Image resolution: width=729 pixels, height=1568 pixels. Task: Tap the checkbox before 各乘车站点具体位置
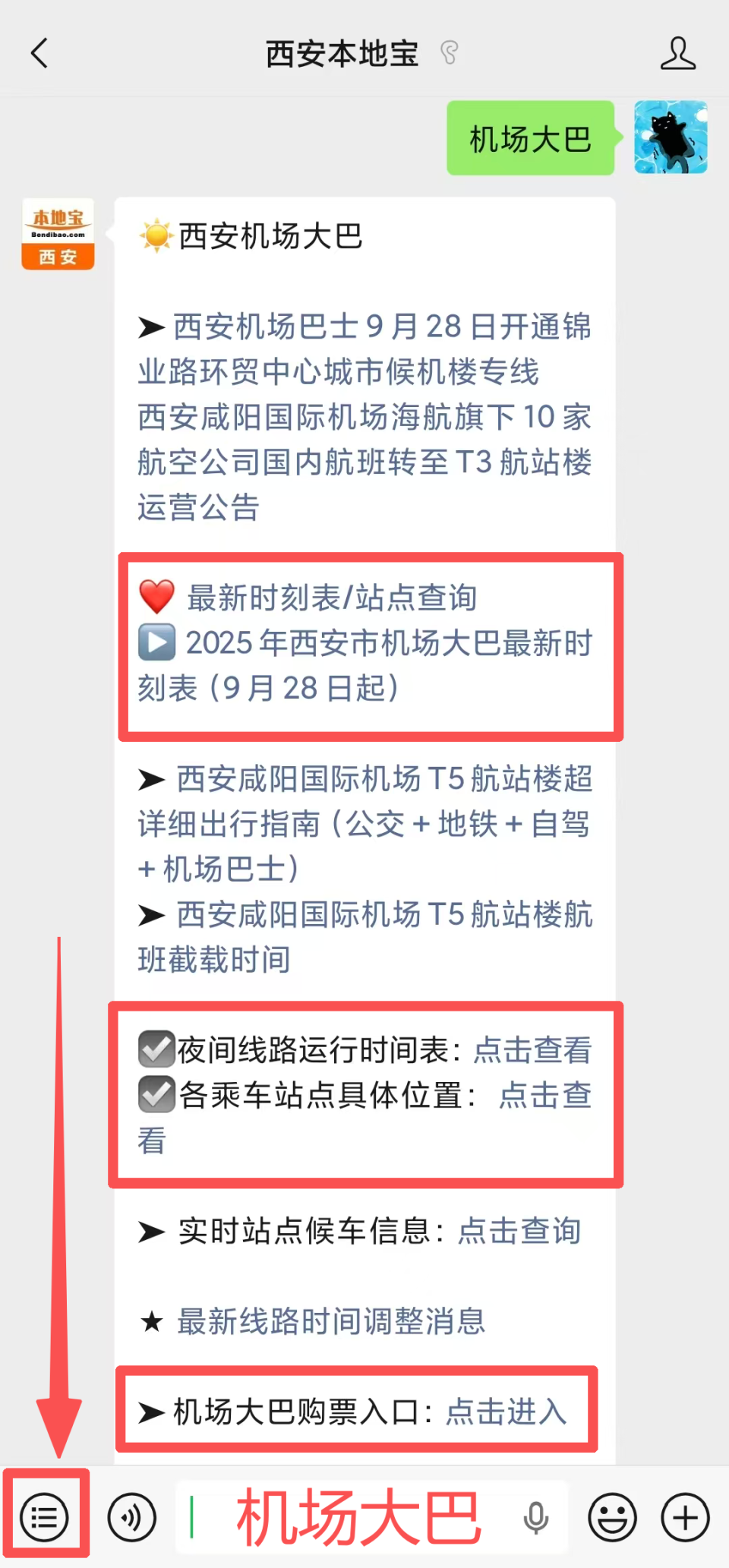pyautogui.click(x=156, y=1095)
